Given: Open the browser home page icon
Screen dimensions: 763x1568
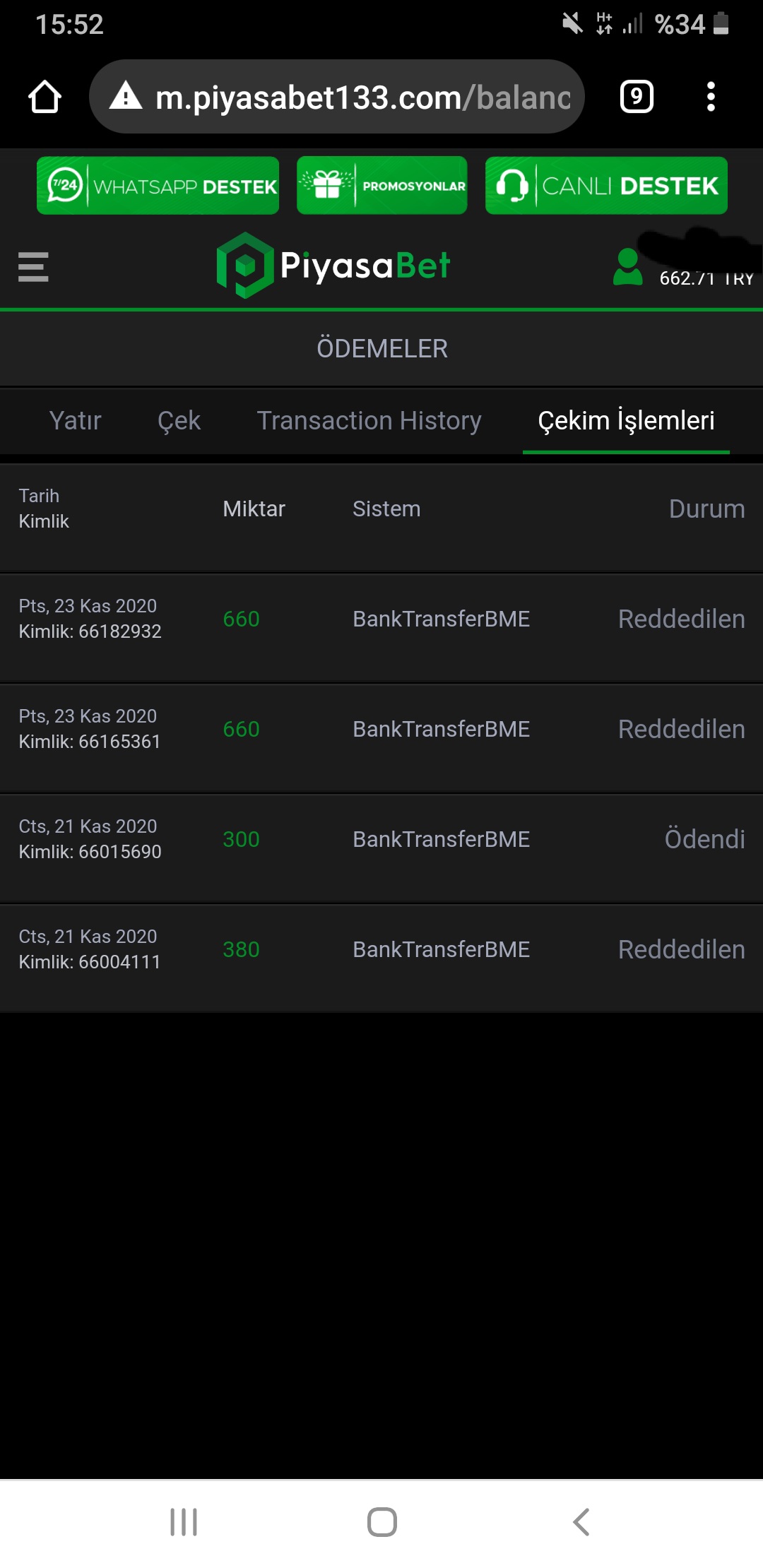Looking at the screenshot, I should pyautogui.click(x=45, y=97).
